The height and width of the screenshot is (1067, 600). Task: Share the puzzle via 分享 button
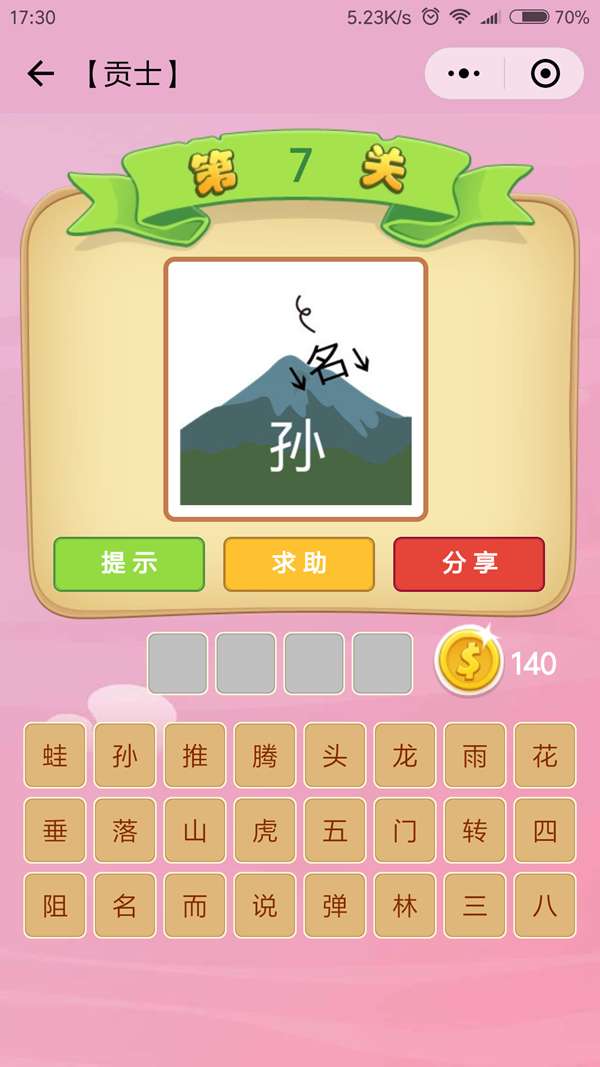coord(469,564)
